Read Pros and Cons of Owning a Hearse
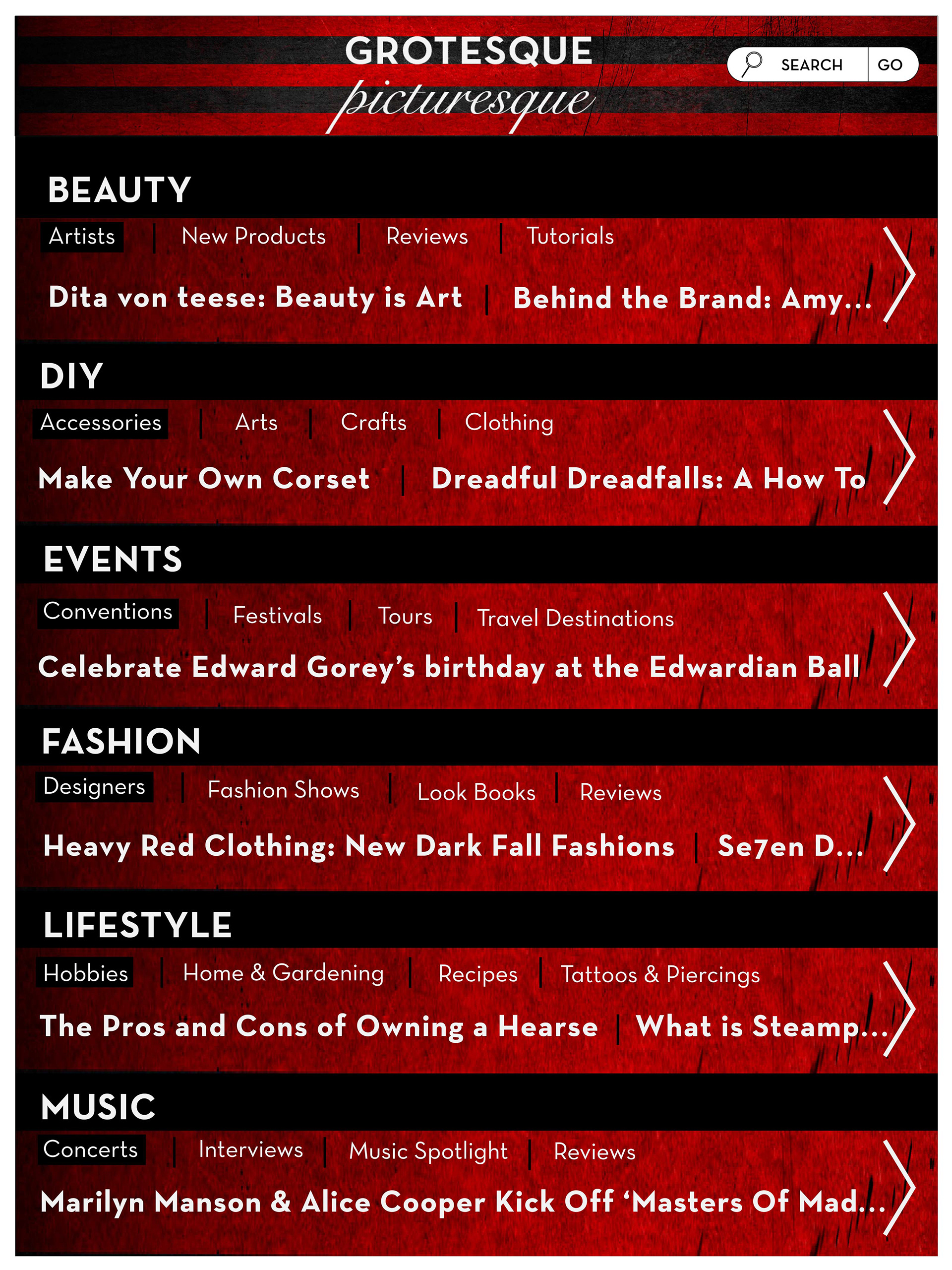The image size is (952, 1270). pyautogui.click(x=319, y=1027)
